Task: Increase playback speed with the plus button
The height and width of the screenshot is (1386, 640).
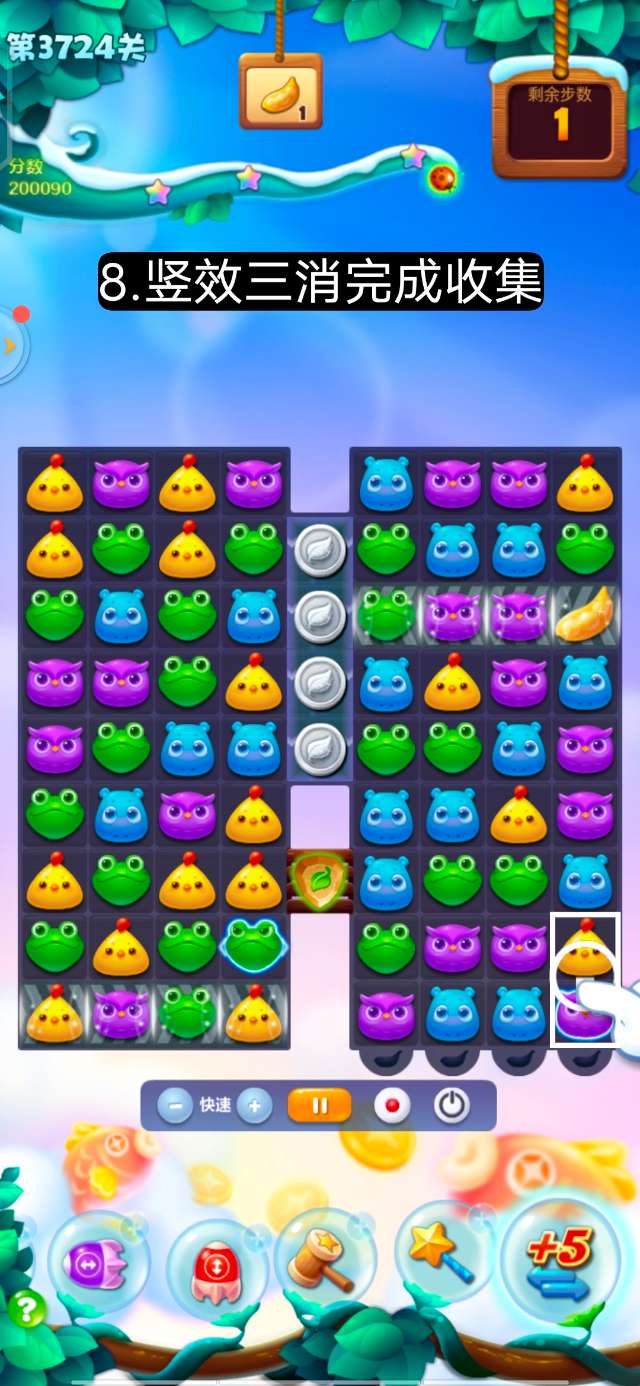Action: [x=254, y=1106]
